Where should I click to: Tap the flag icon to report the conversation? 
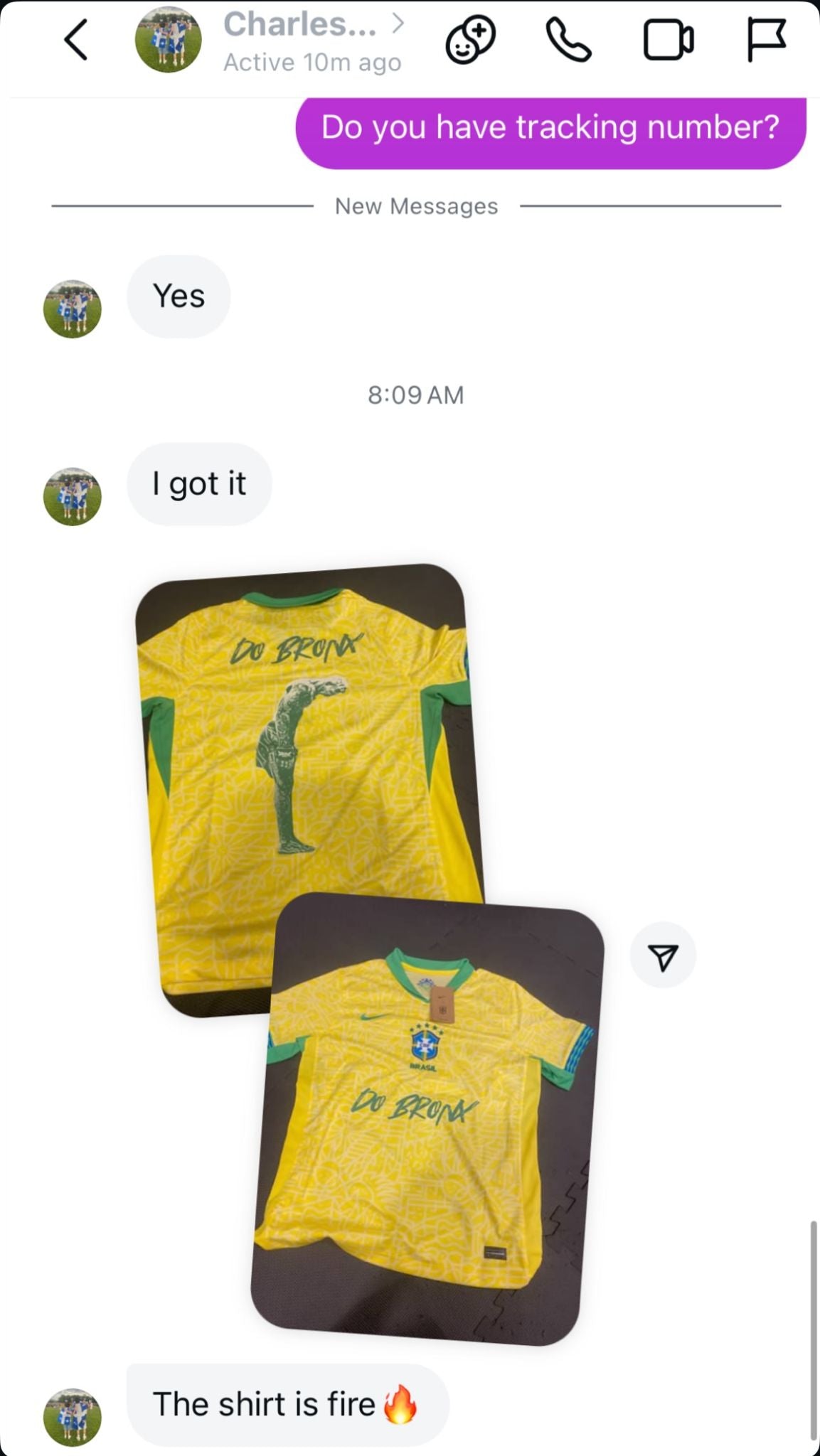click(766, 40)
